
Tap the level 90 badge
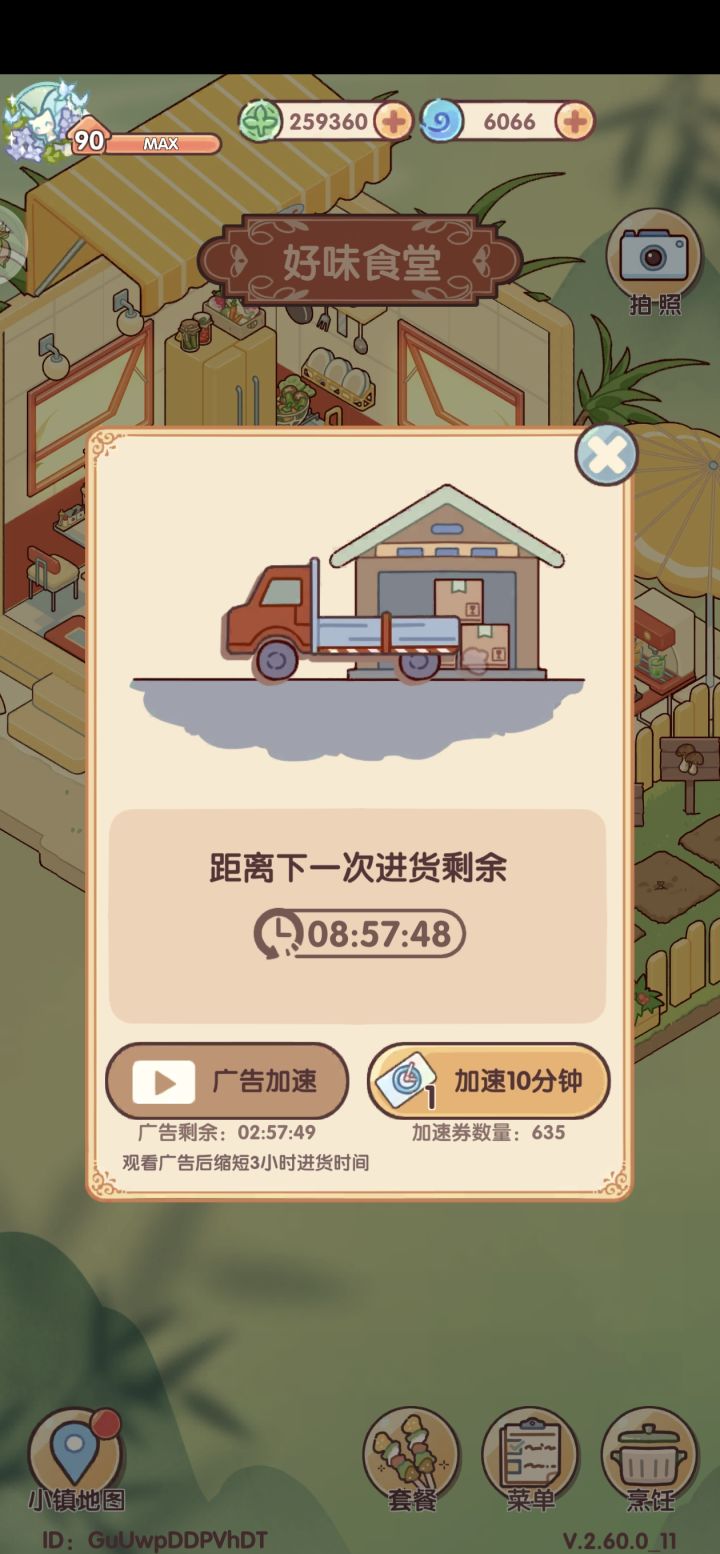coord(90,141)
